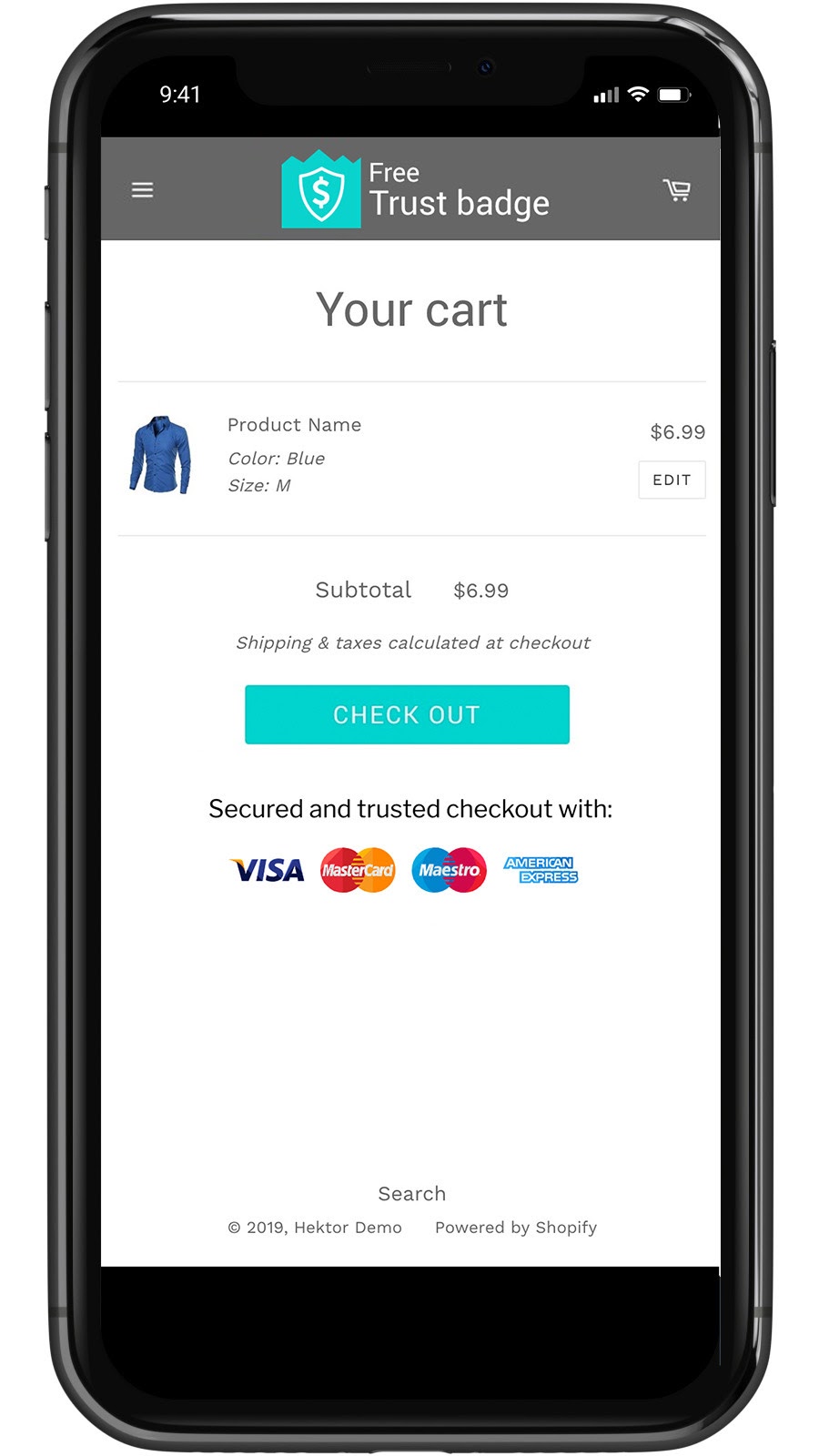The image size is (819, 1456).
Task: Edit the cart item
Action: coord(672,480)
